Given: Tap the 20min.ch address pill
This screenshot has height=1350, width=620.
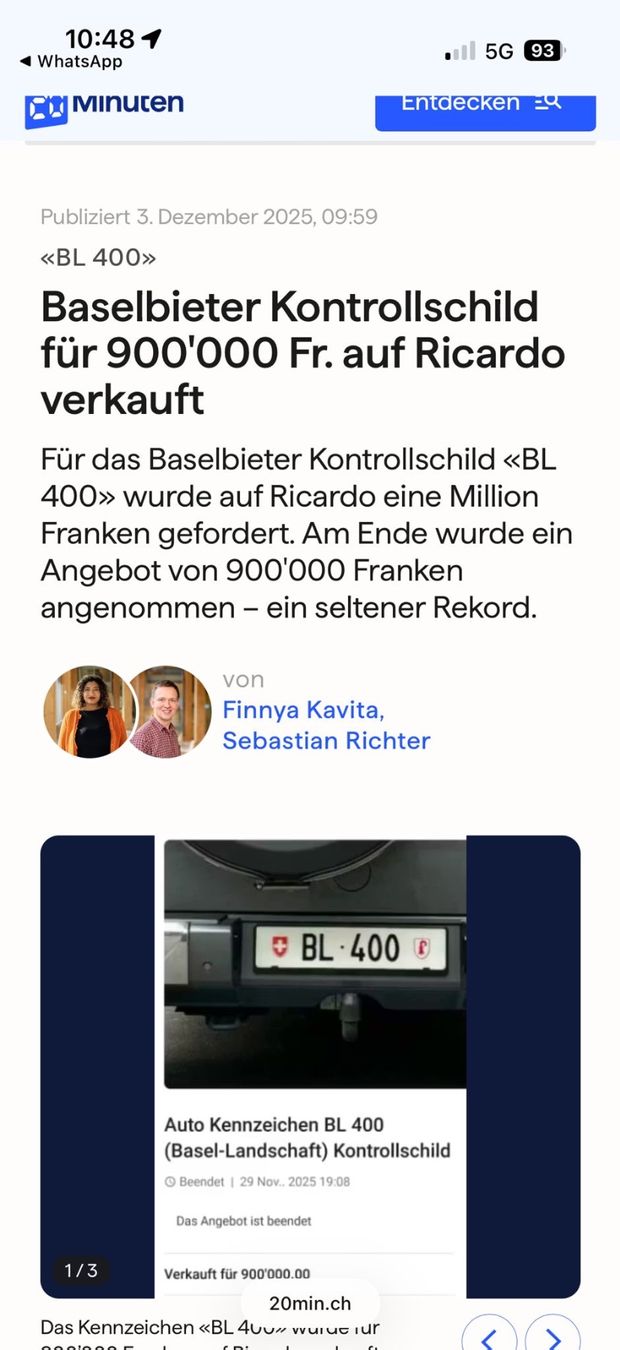Looking at the screenshot, I should pyautogui.click(x=310, y=1303).
